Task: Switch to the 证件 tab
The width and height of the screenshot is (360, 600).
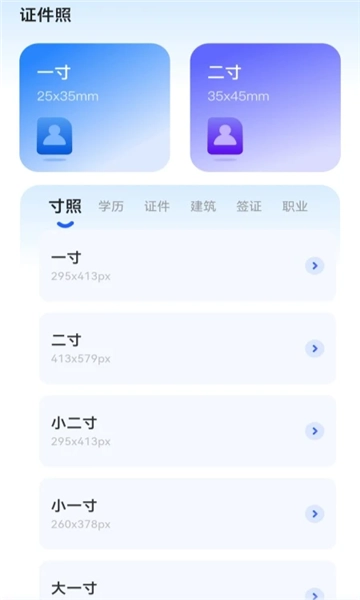Action: click(157, 207)
